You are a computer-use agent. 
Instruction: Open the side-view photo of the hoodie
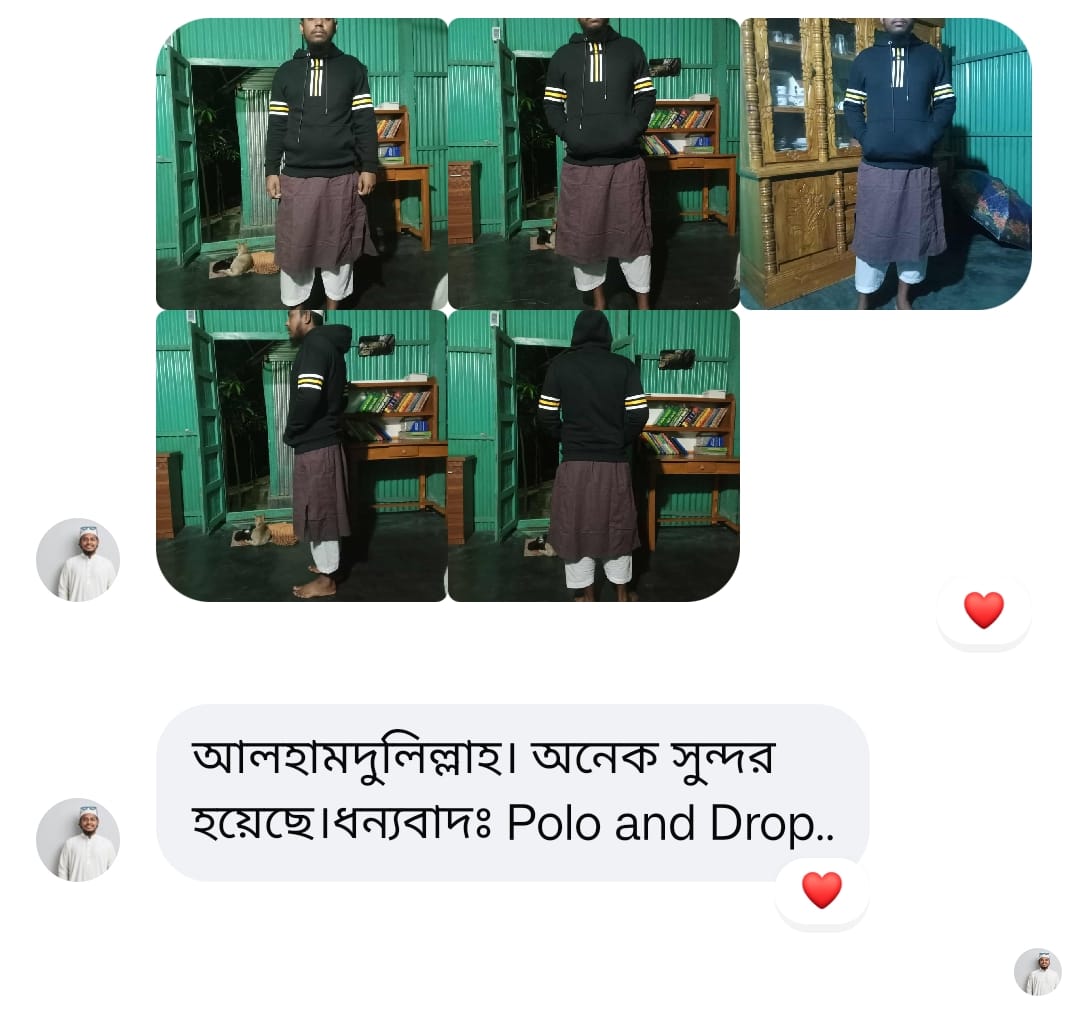tap(301, 456)
